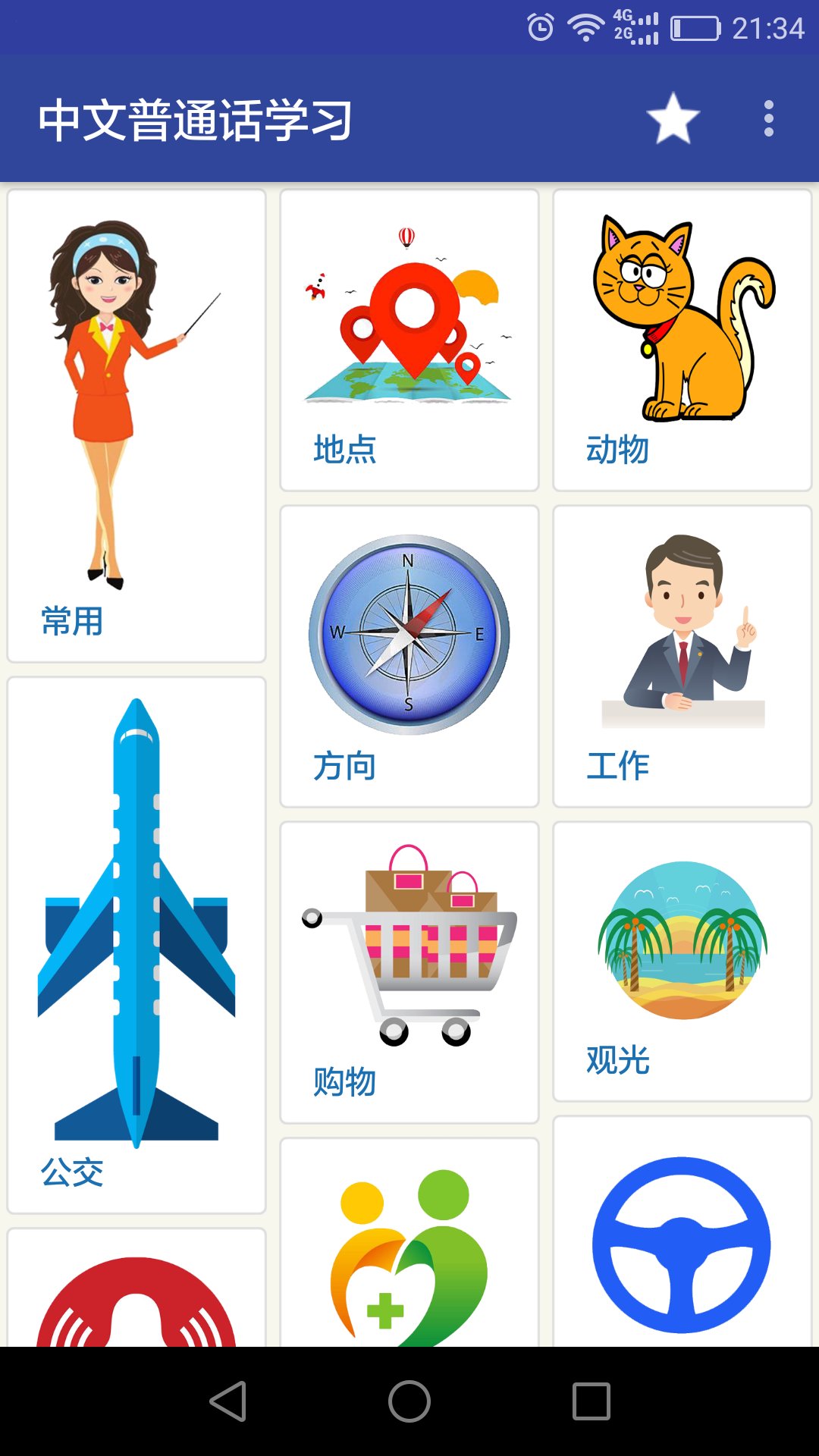Return to the home screen
Screen dimensions: 819x1456
[409, 1401]
